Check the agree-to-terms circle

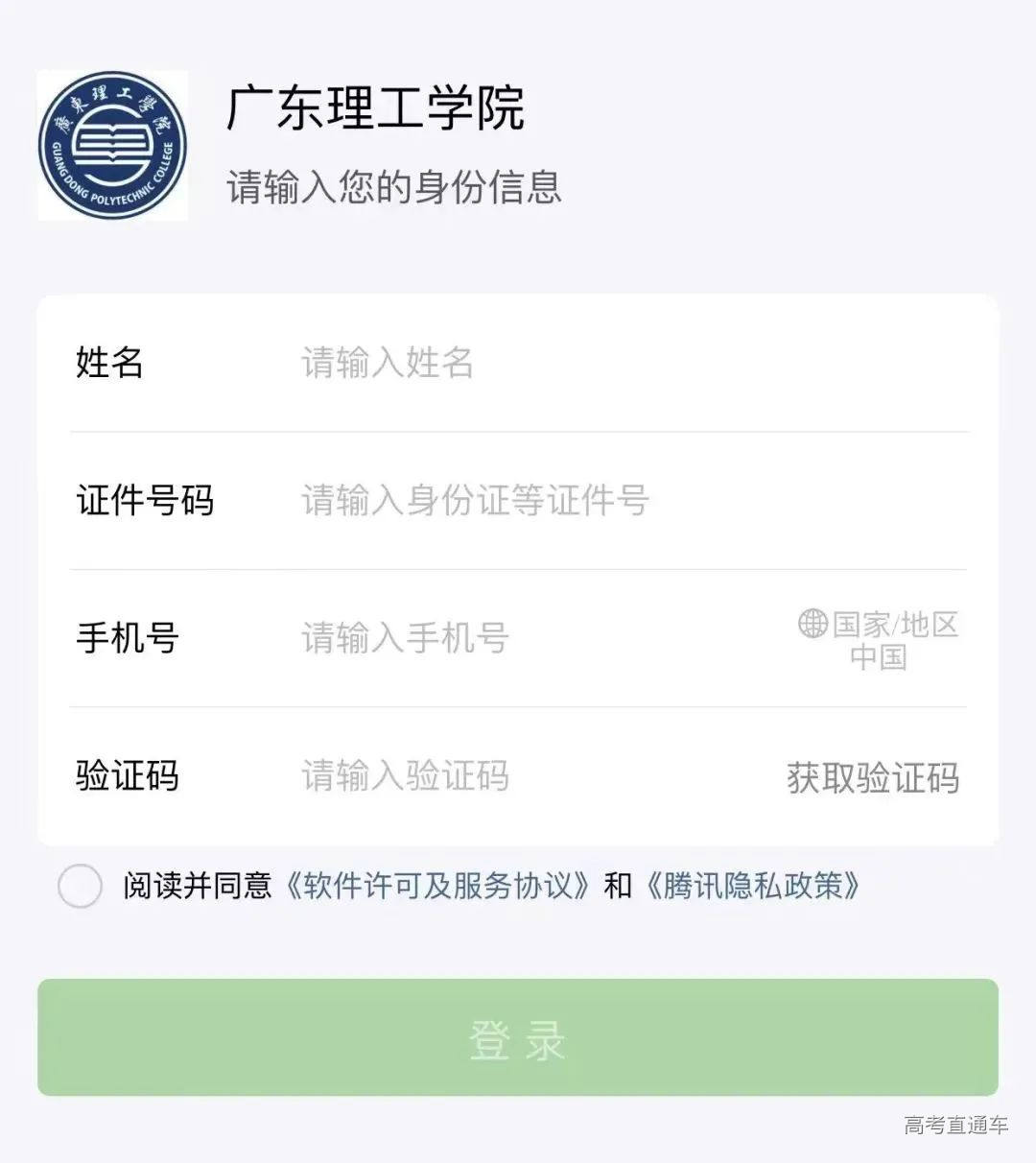(80, 886)
